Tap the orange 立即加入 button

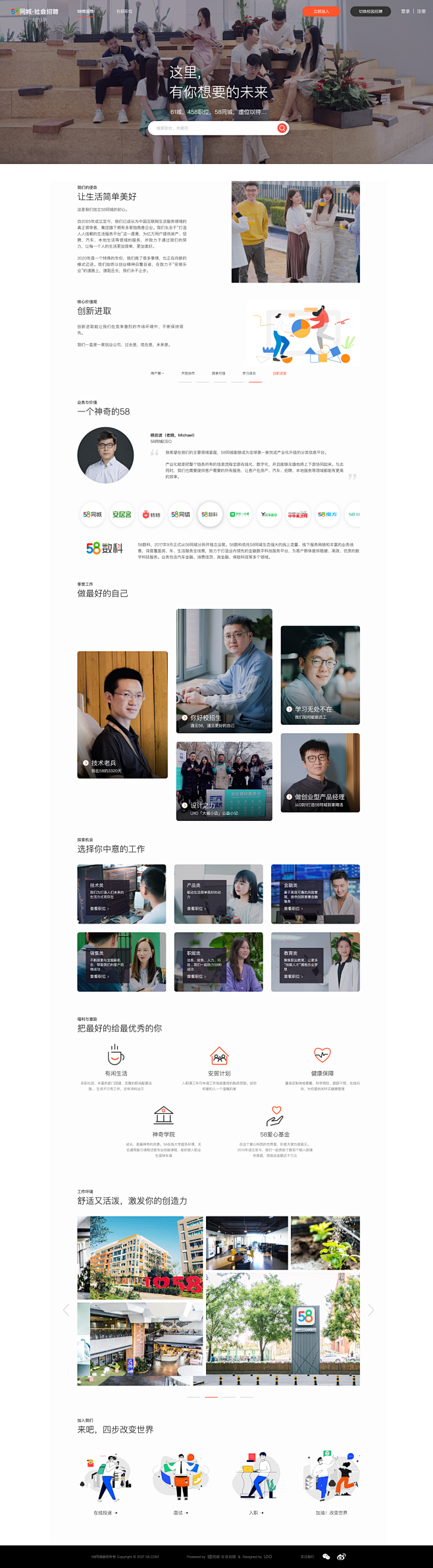pos(321,11)
